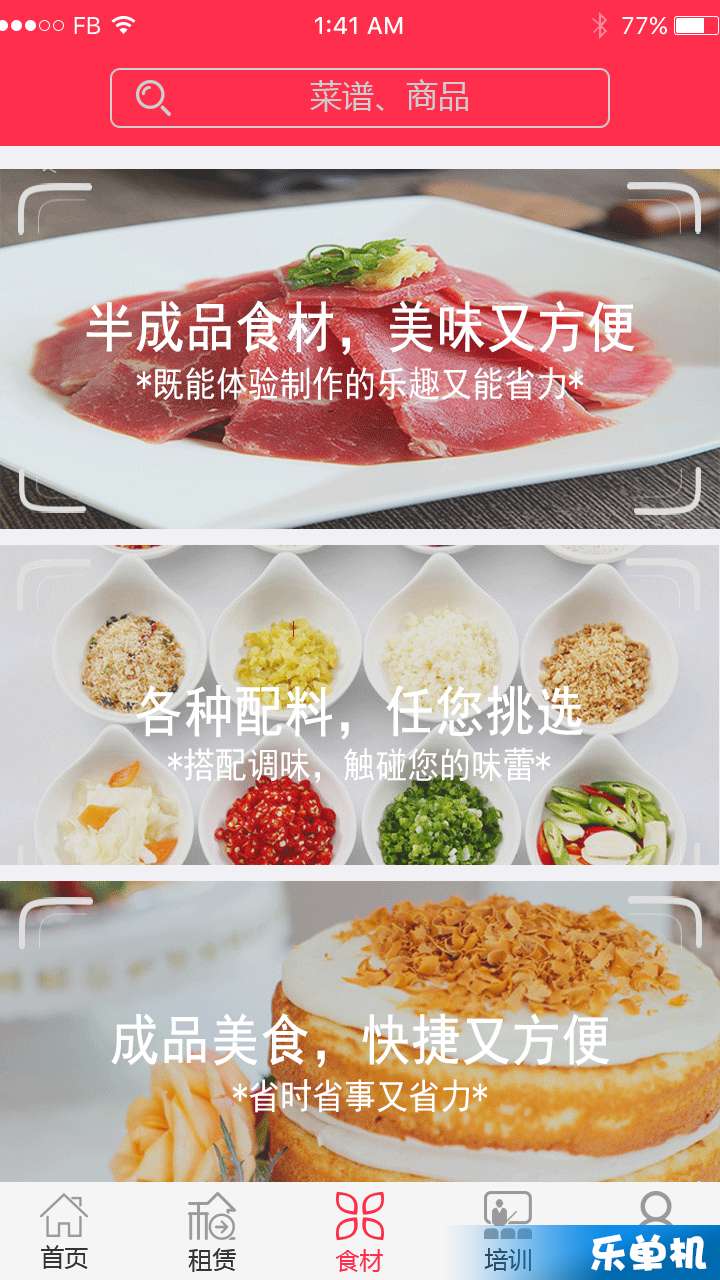Screen dimensions: 720x1280
Task: Open the profile tab with person icon
Action: [x=655, y=1212]
